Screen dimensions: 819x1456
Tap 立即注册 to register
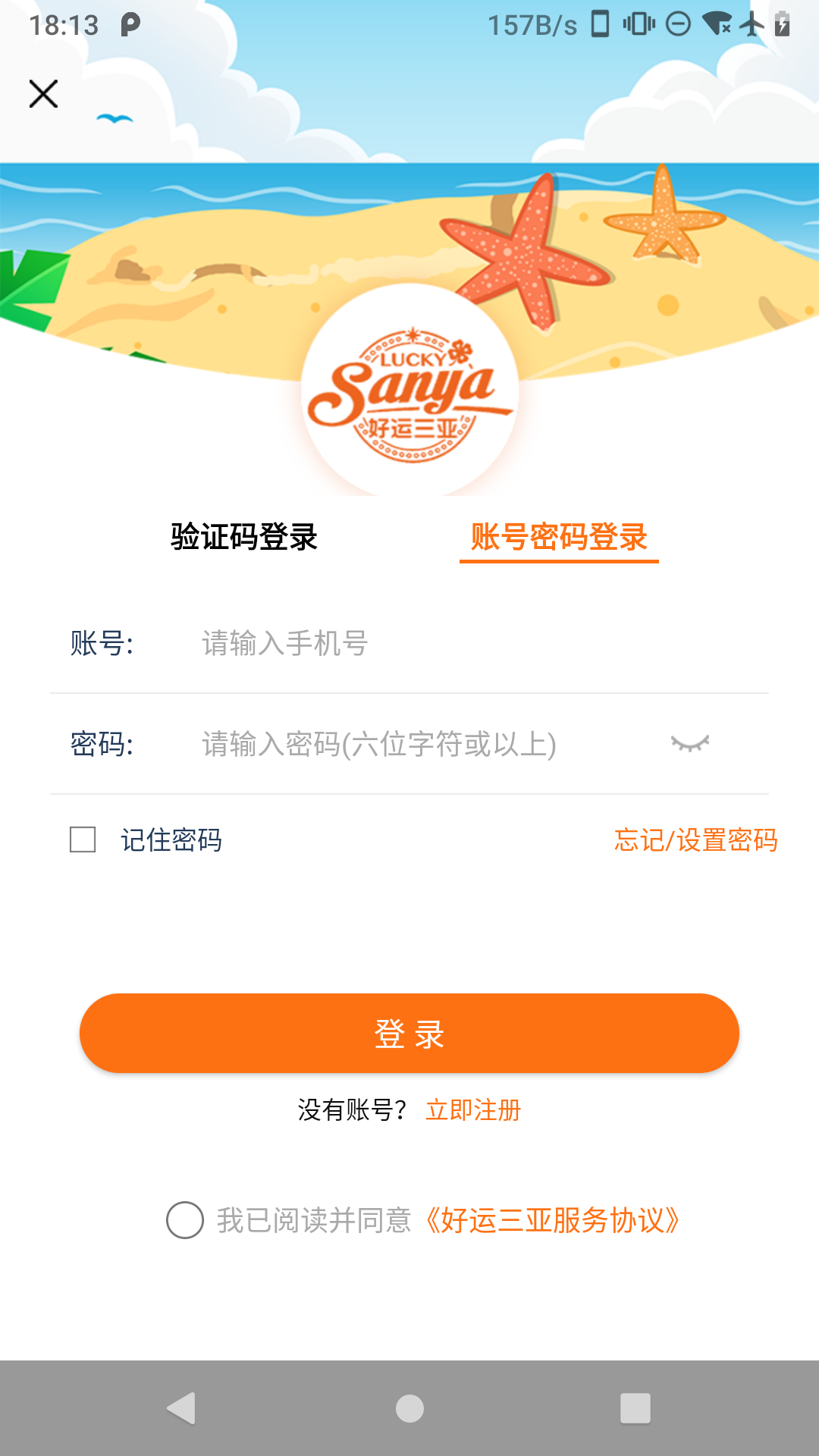click(x=473, y=1109)
